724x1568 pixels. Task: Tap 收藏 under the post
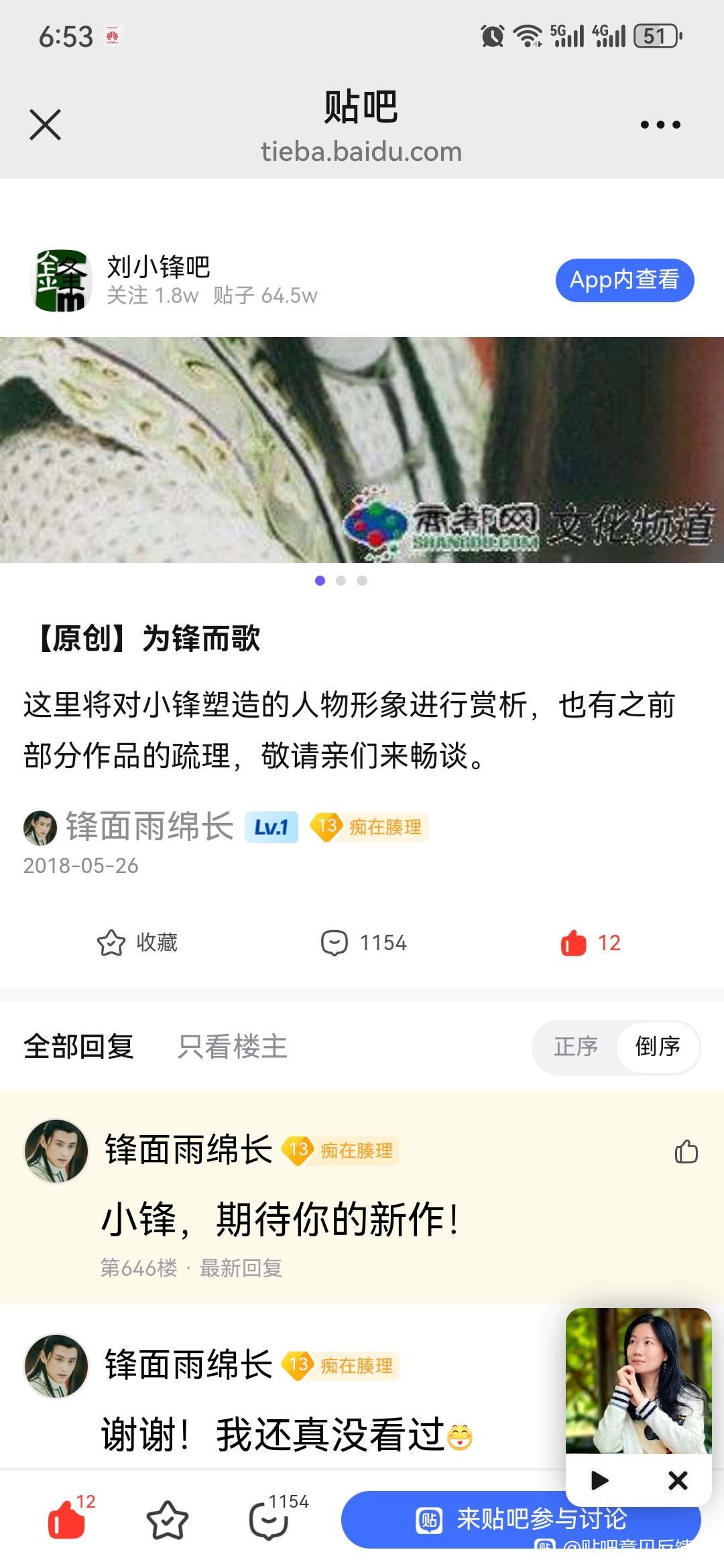click(137, 943)
